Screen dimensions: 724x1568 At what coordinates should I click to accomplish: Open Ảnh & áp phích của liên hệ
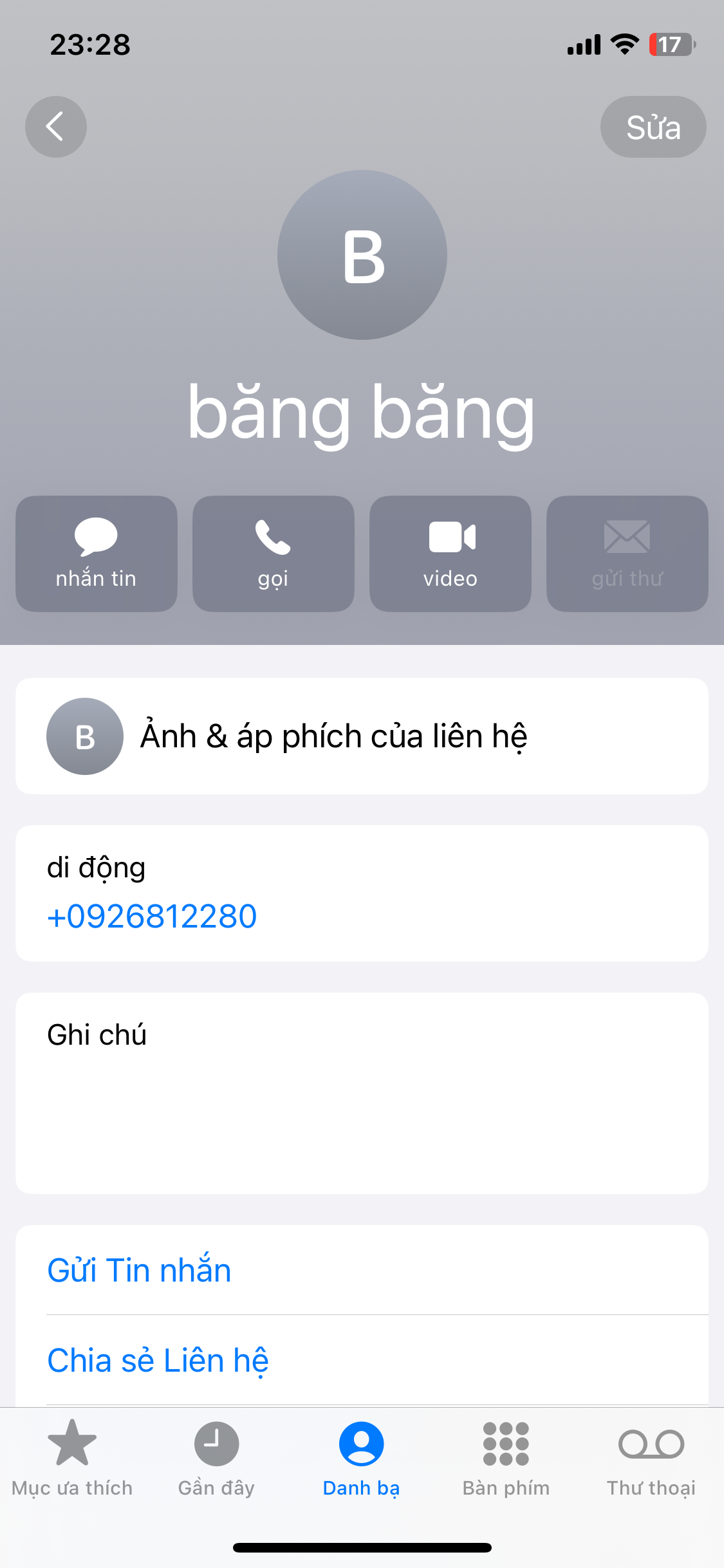click(x=362, y=736)
